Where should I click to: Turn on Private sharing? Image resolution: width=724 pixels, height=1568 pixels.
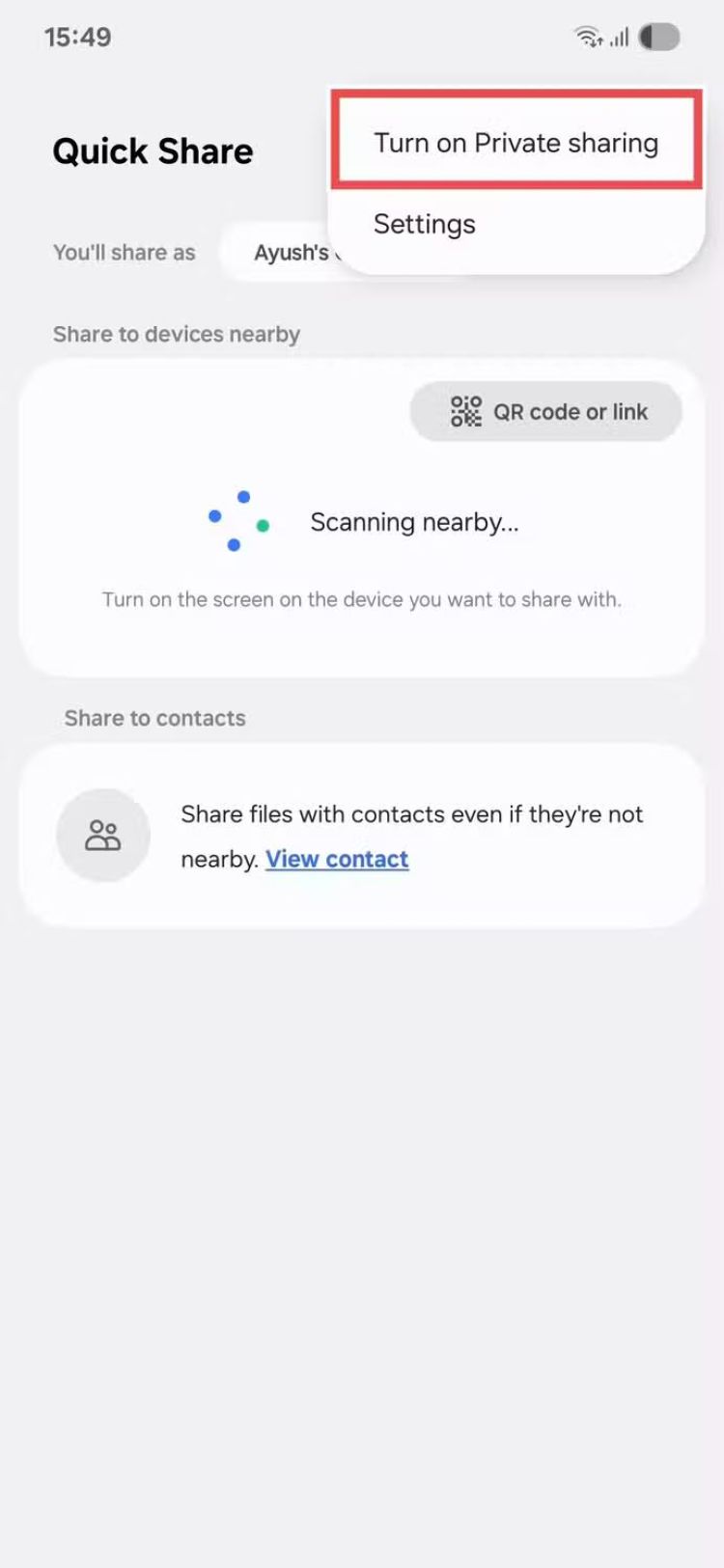click(515, 143)
